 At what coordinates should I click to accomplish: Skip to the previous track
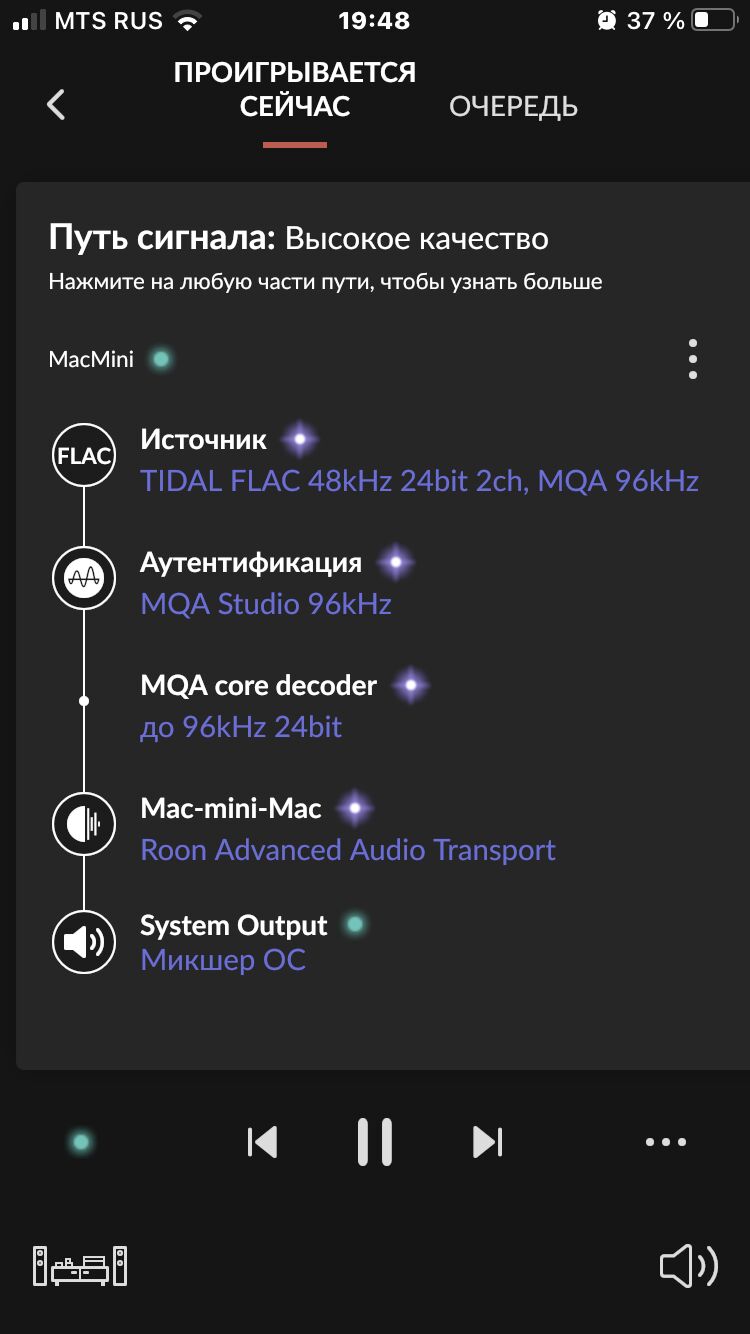(262, 1141)
